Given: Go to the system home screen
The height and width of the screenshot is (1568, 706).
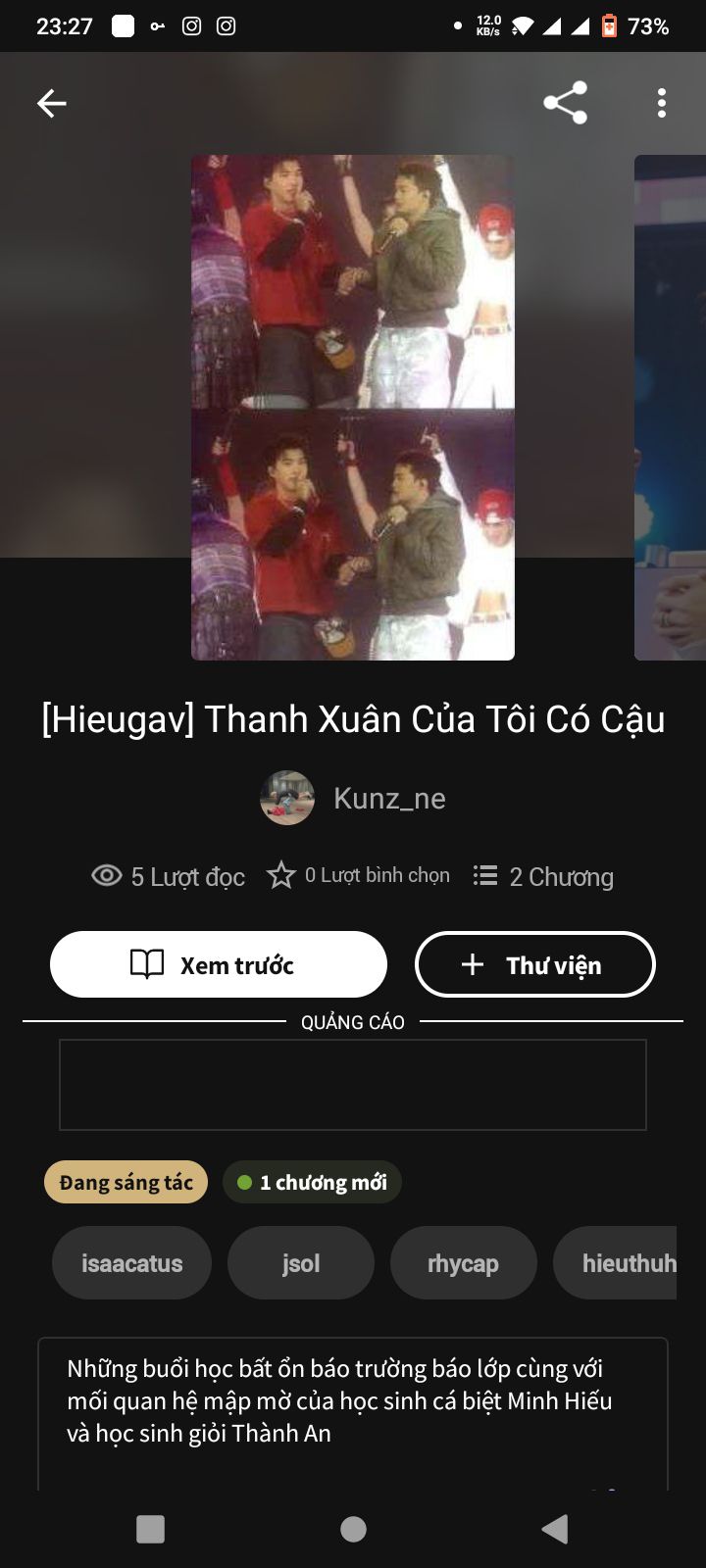Looking at the screenshot, I should (353, 1529).
